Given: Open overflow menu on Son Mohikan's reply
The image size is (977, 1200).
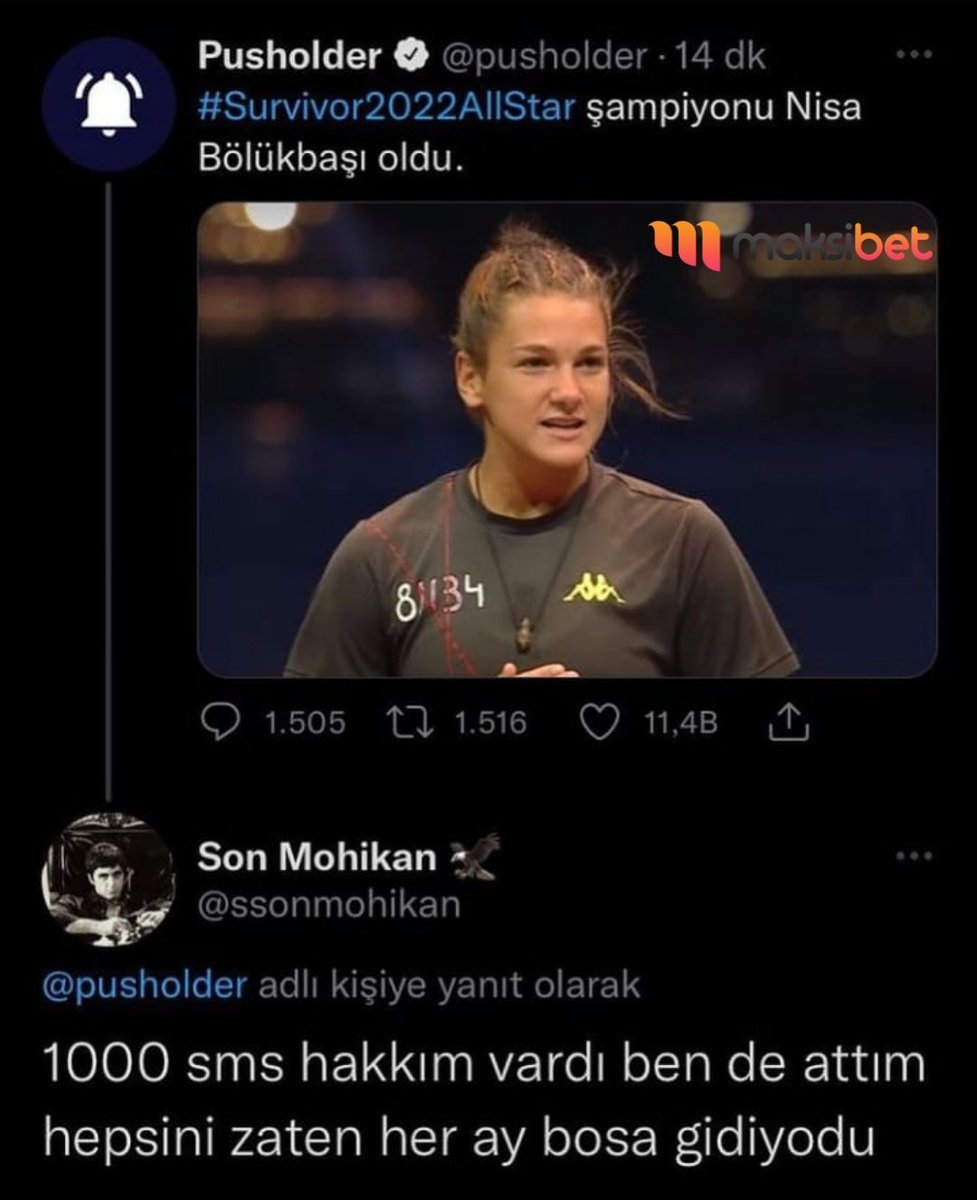Looking at the screenshot, I should pos(913,857).
